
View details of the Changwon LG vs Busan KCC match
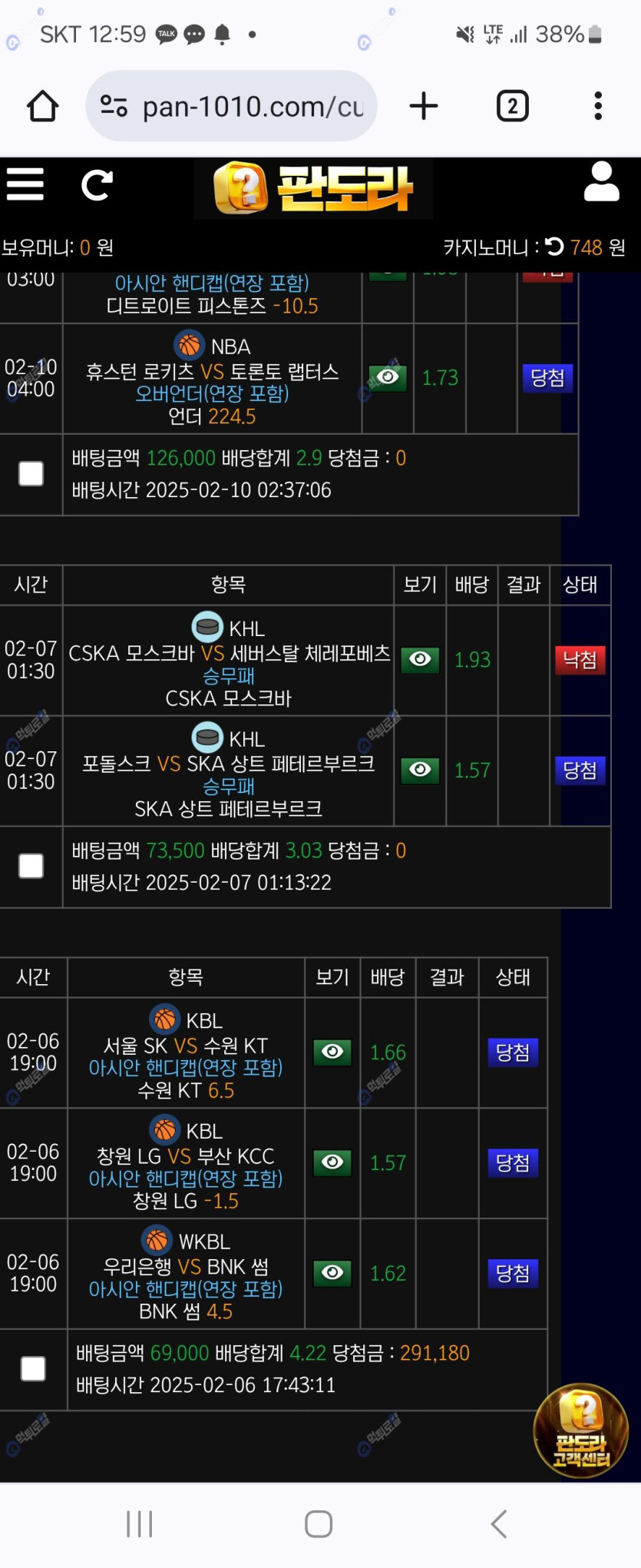(332, 1162)
